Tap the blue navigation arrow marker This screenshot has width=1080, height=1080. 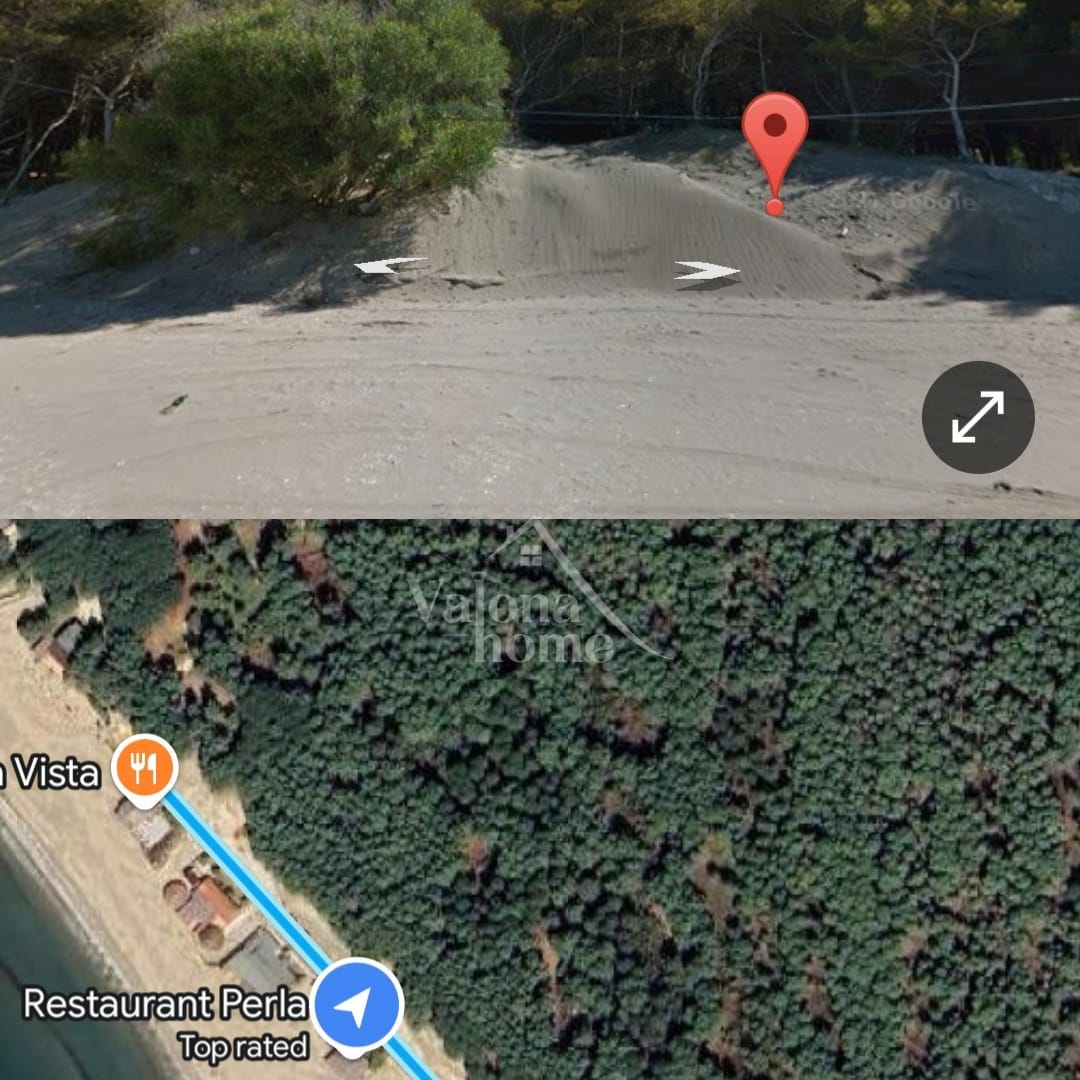[x=357, y=1005]
